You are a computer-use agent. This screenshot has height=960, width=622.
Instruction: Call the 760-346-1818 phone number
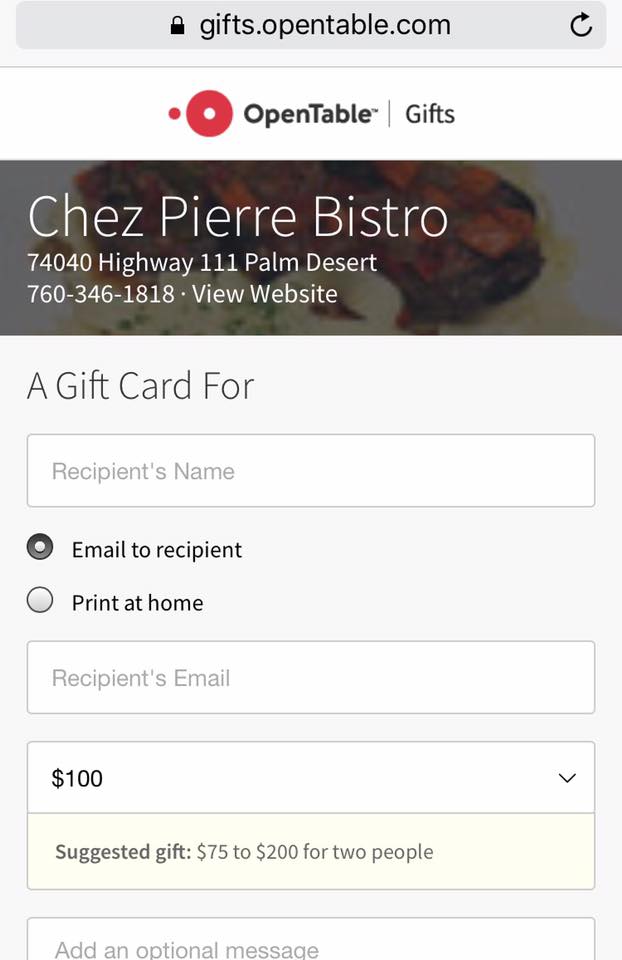(x=100, y=294)
